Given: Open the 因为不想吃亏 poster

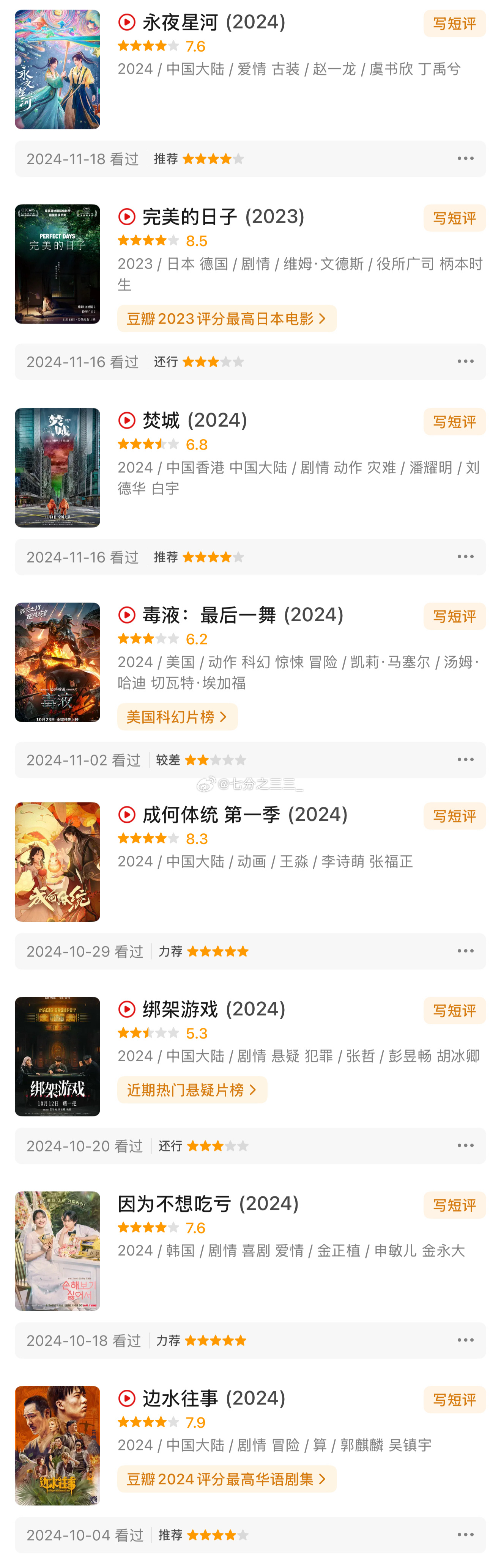Looking at the screenshot, I should tap(57, 1251).
